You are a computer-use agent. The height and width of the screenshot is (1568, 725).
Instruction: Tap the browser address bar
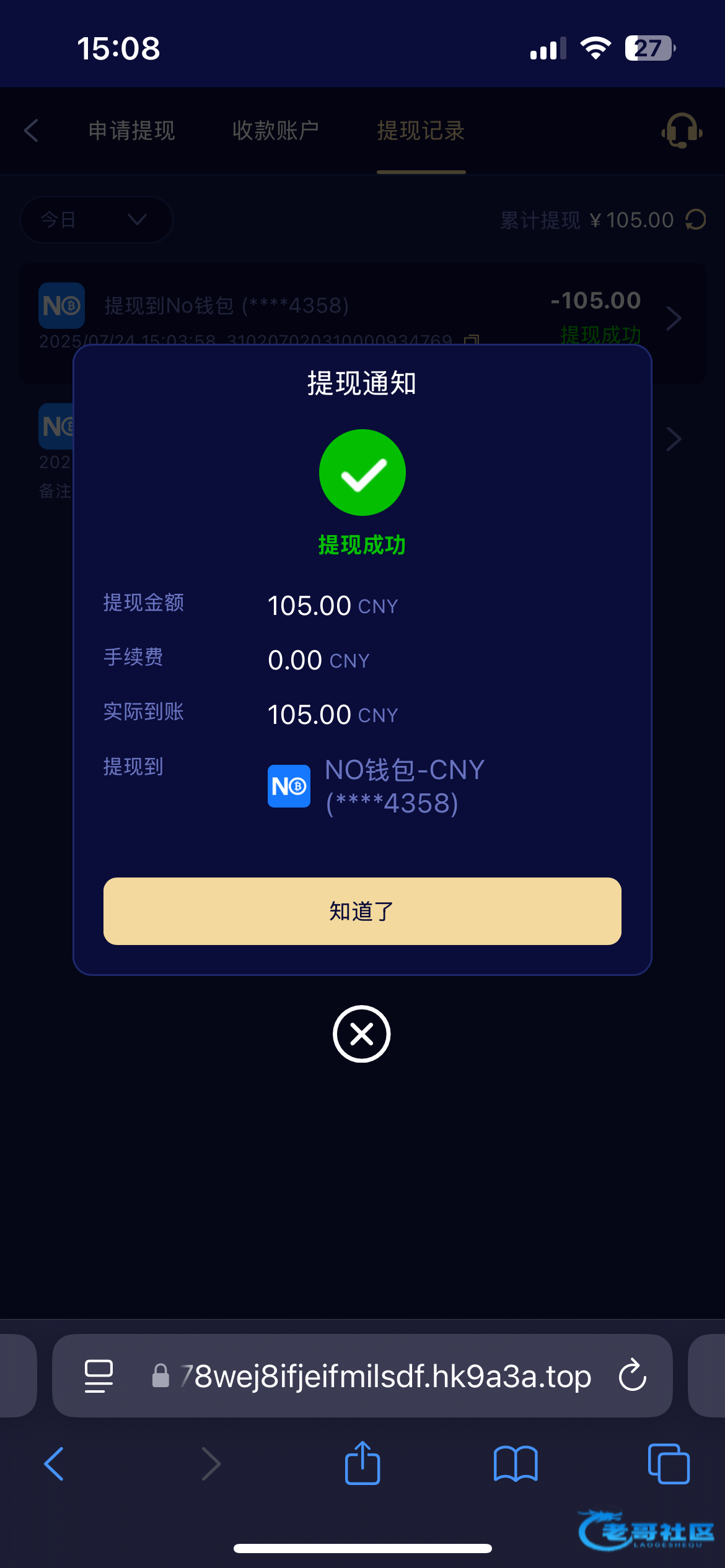pyautogui.click(x=384, y=1375)
